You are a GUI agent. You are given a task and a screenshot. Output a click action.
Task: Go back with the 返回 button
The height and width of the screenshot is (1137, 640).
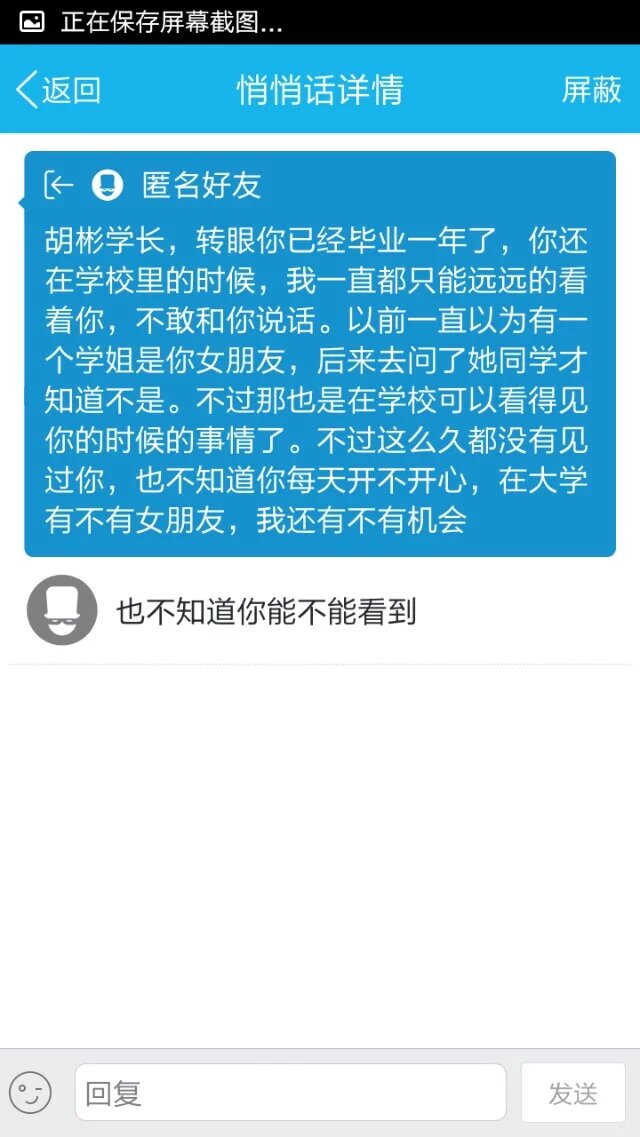click(59, 90)
